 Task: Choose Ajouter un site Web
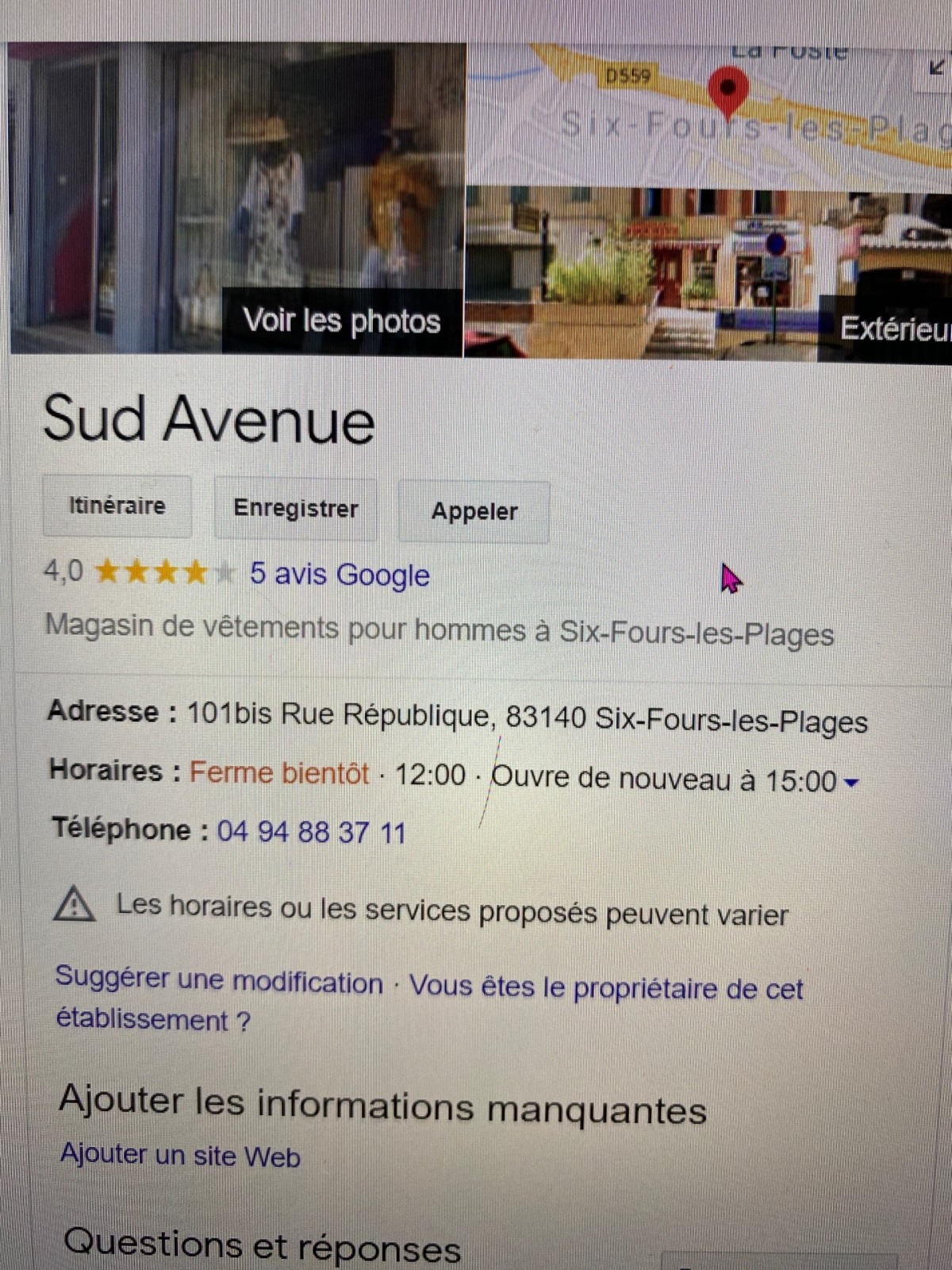point(181,1155)
